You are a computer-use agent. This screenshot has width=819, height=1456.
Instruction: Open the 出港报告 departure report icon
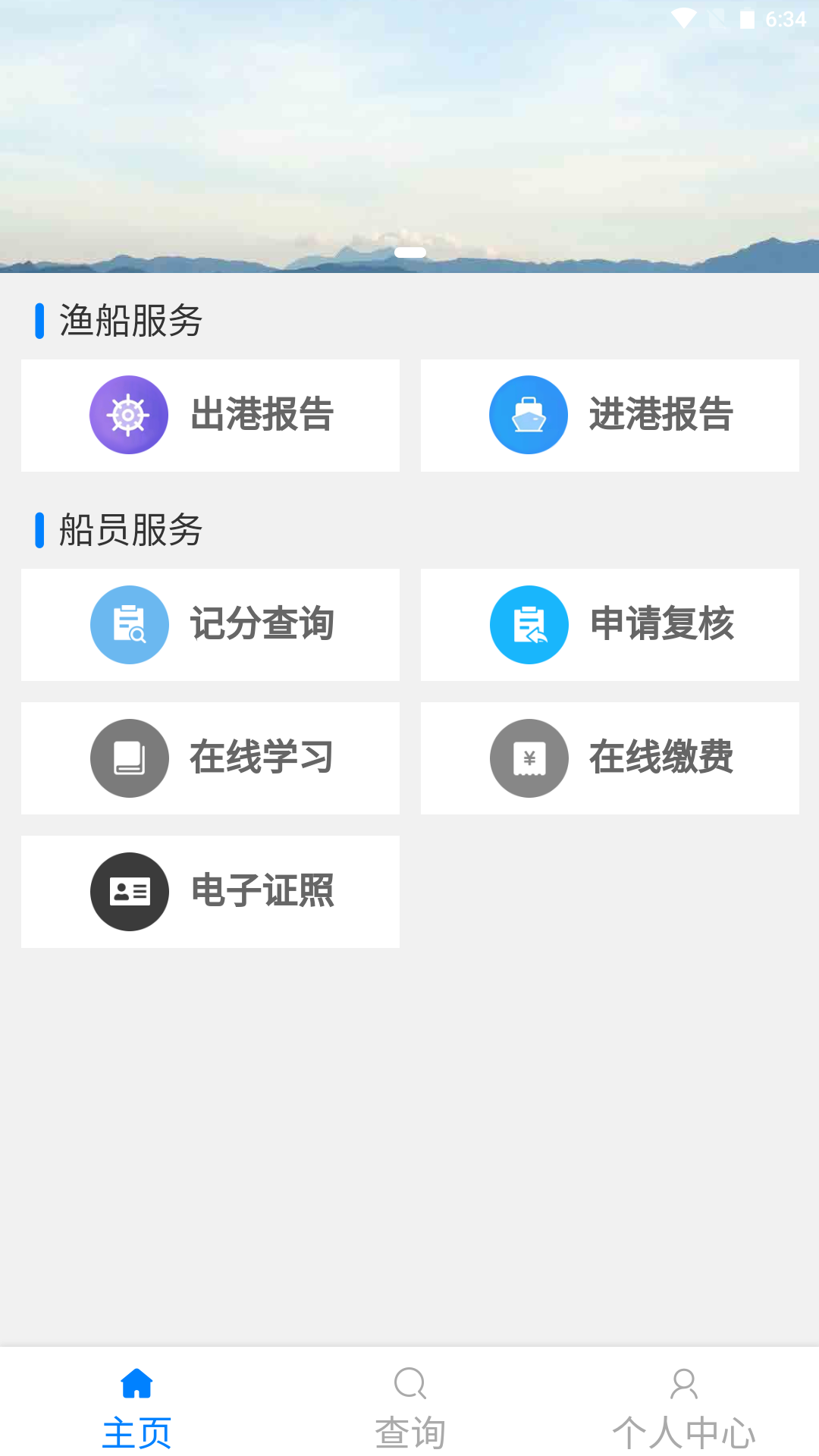click(129, 415)
